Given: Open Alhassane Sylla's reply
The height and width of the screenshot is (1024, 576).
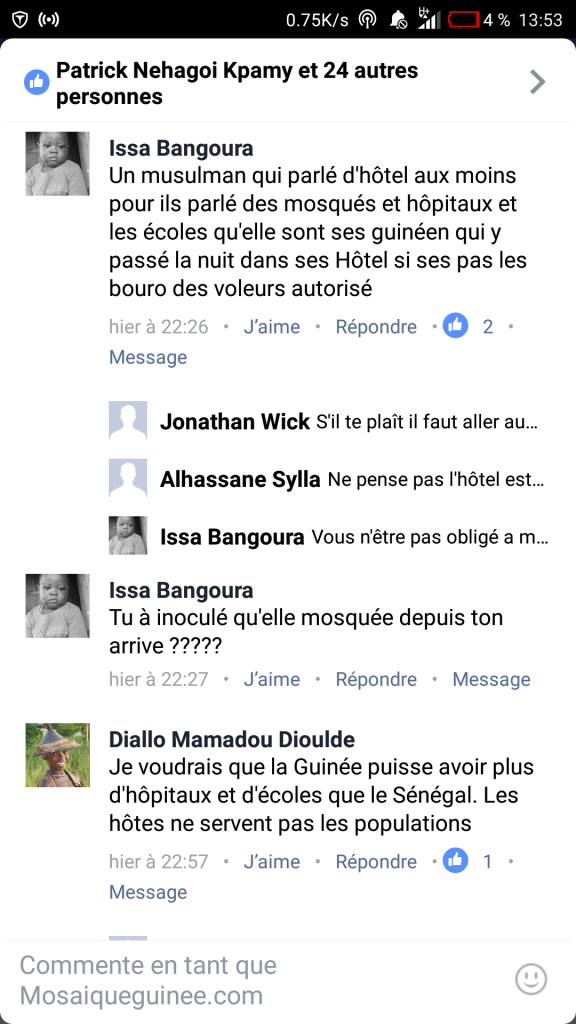Looking at the screenshot, I should (x=329, y=480).
